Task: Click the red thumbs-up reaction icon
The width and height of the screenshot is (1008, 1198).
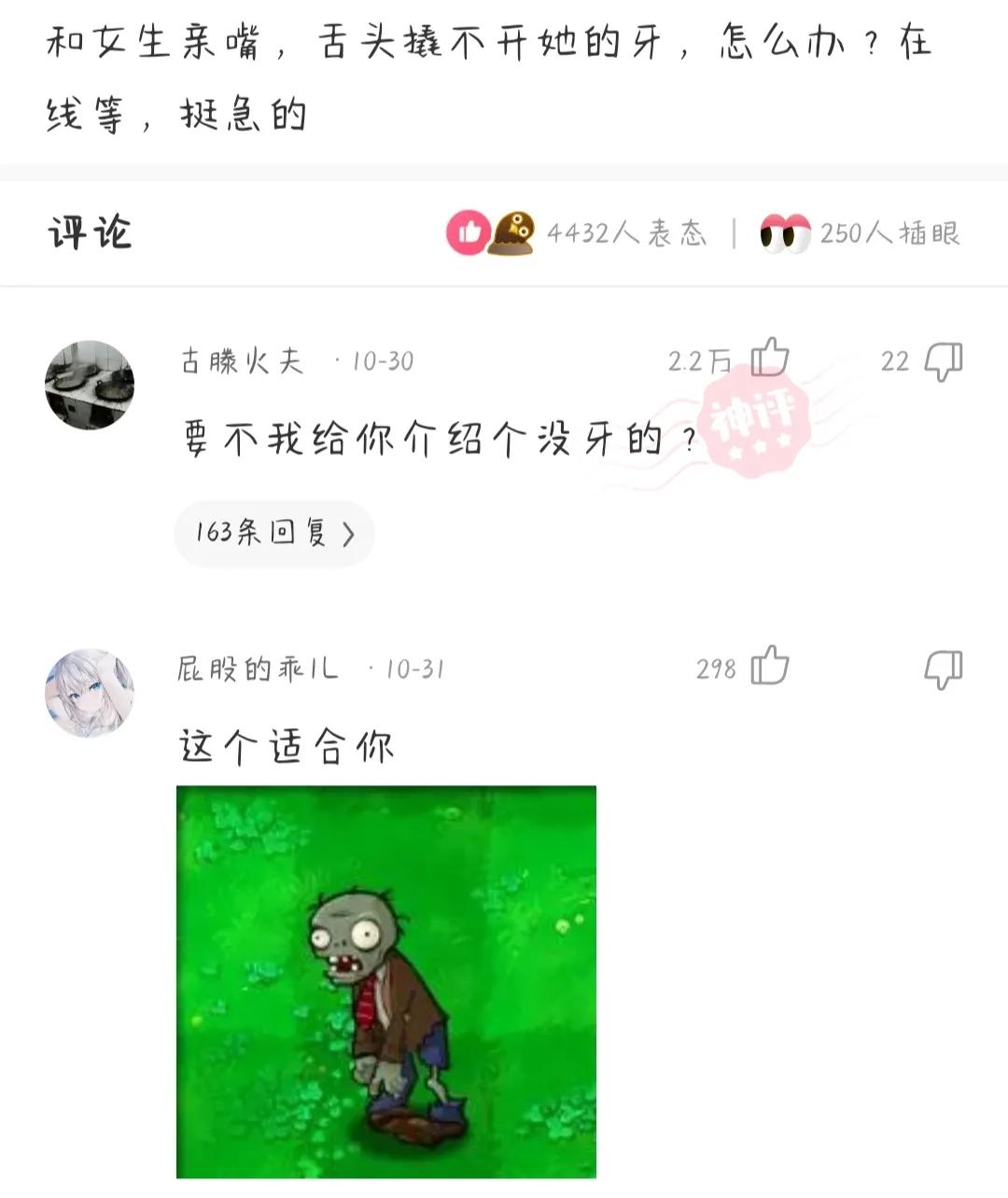Action: coord(469,231)
